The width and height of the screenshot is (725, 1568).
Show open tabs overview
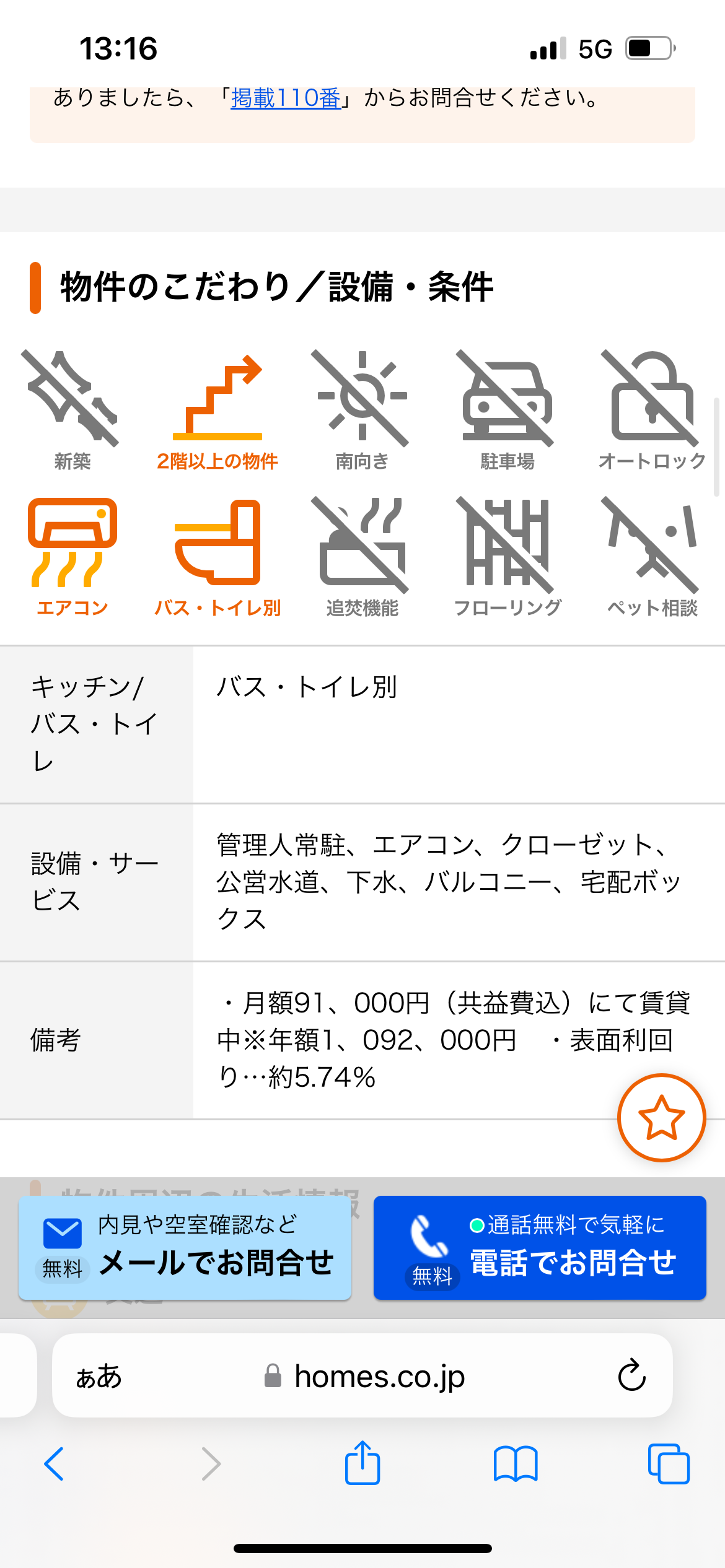668,1464
